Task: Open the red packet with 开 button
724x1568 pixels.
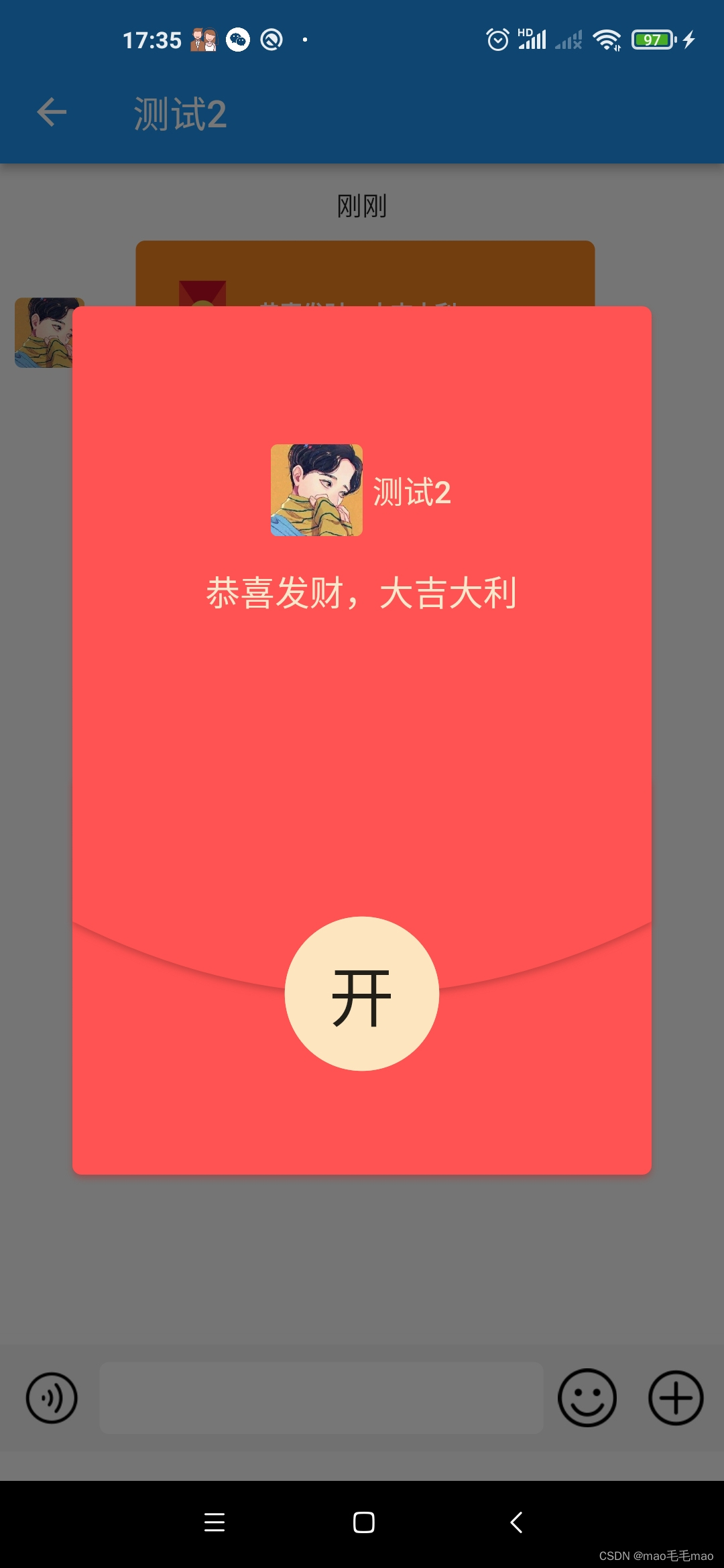Action: click(x=362, y=994)
